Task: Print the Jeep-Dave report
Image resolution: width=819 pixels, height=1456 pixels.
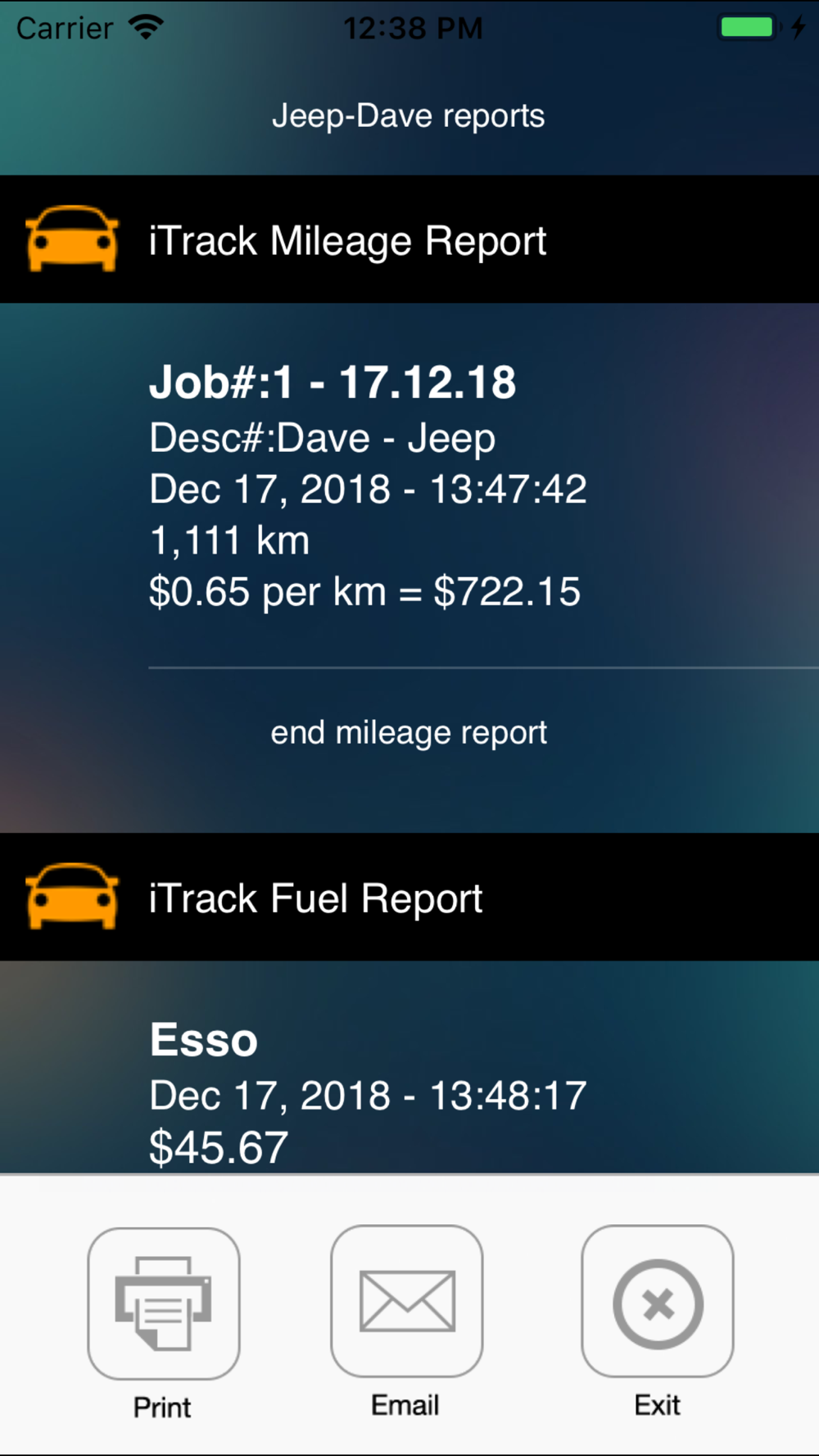Action: click(x=164, y=1303)
